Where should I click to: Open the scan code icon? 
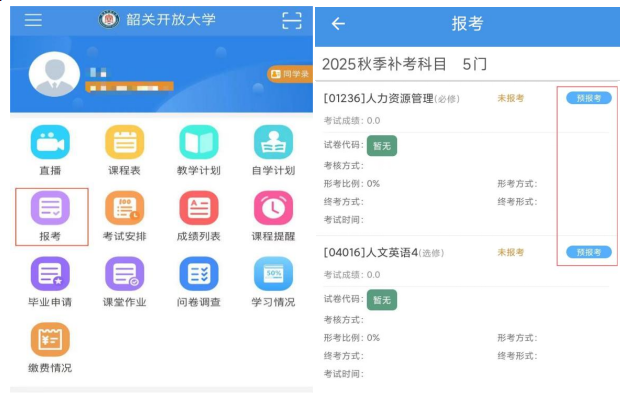point(291,20)
